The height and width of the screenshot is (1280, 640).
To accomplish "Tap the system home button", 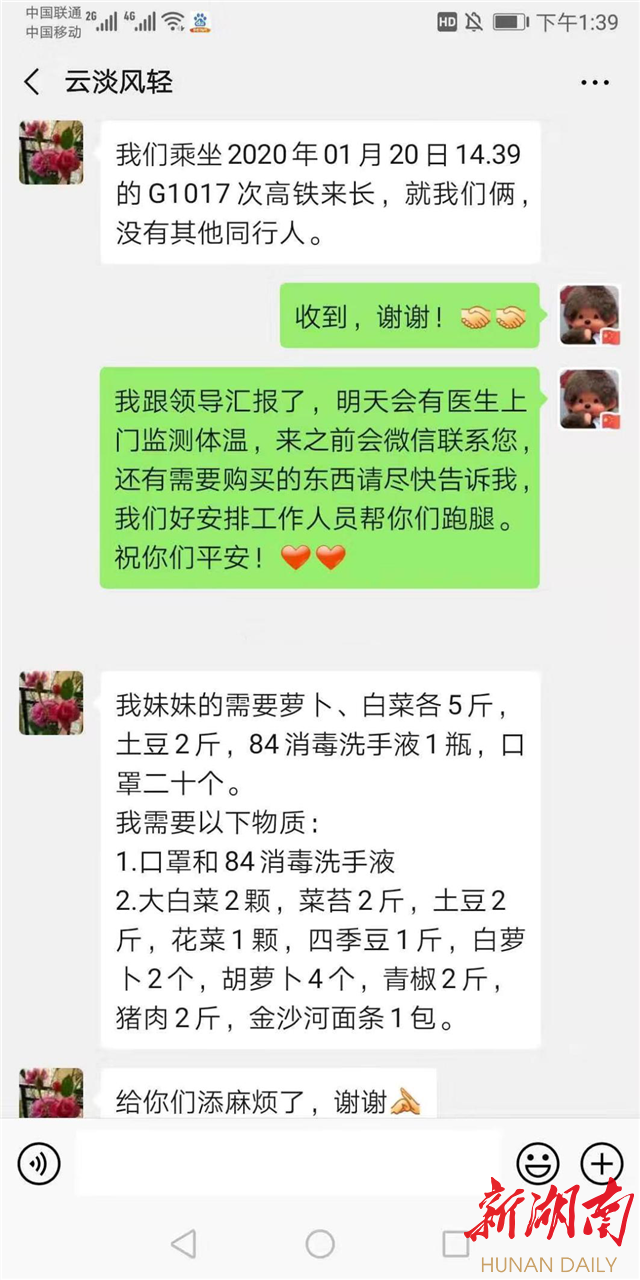I will 320,1243.
